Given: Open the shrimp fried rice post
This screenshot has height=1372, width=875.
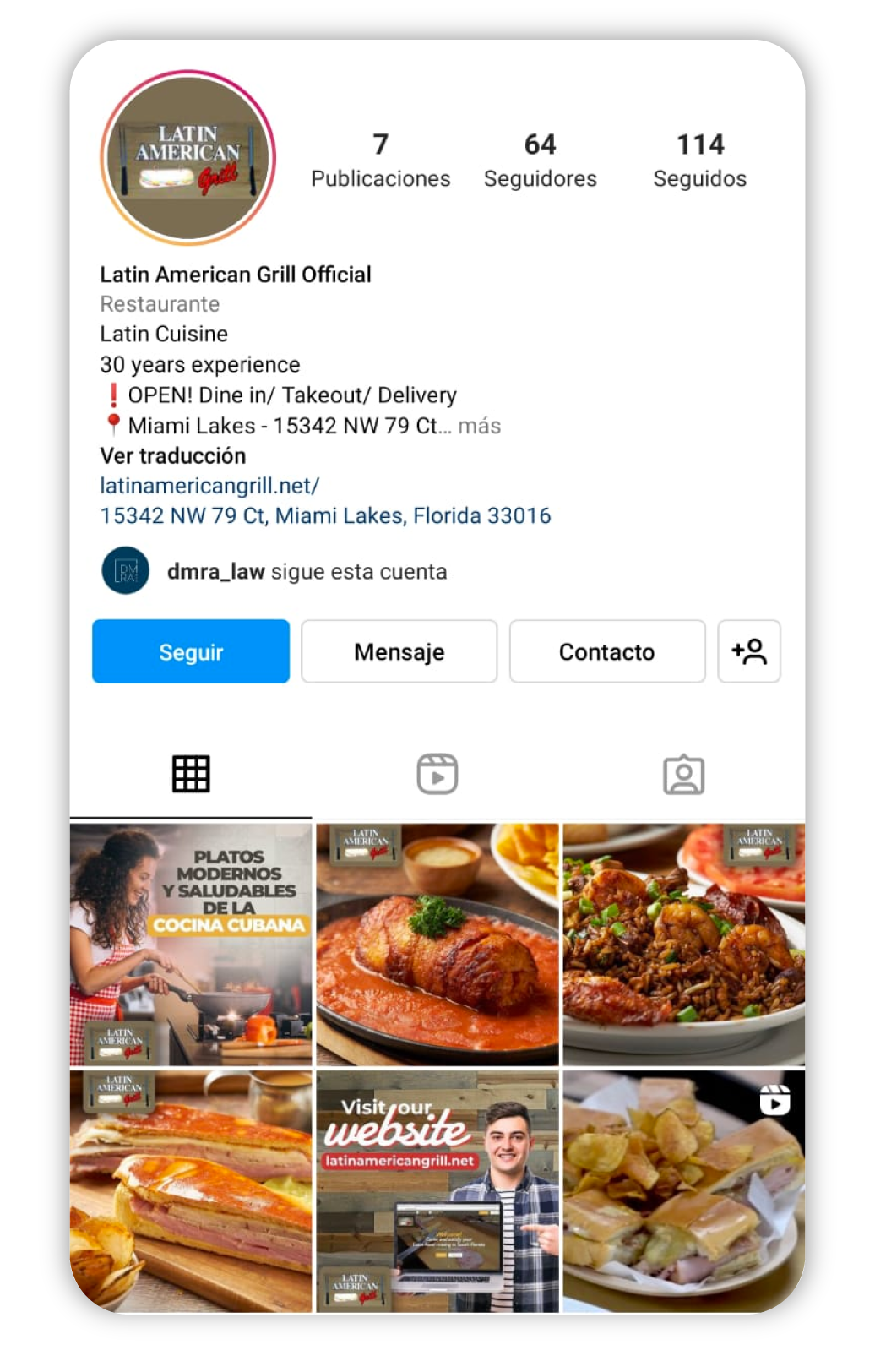Looking at the screenshot, I should pos(684,944).
